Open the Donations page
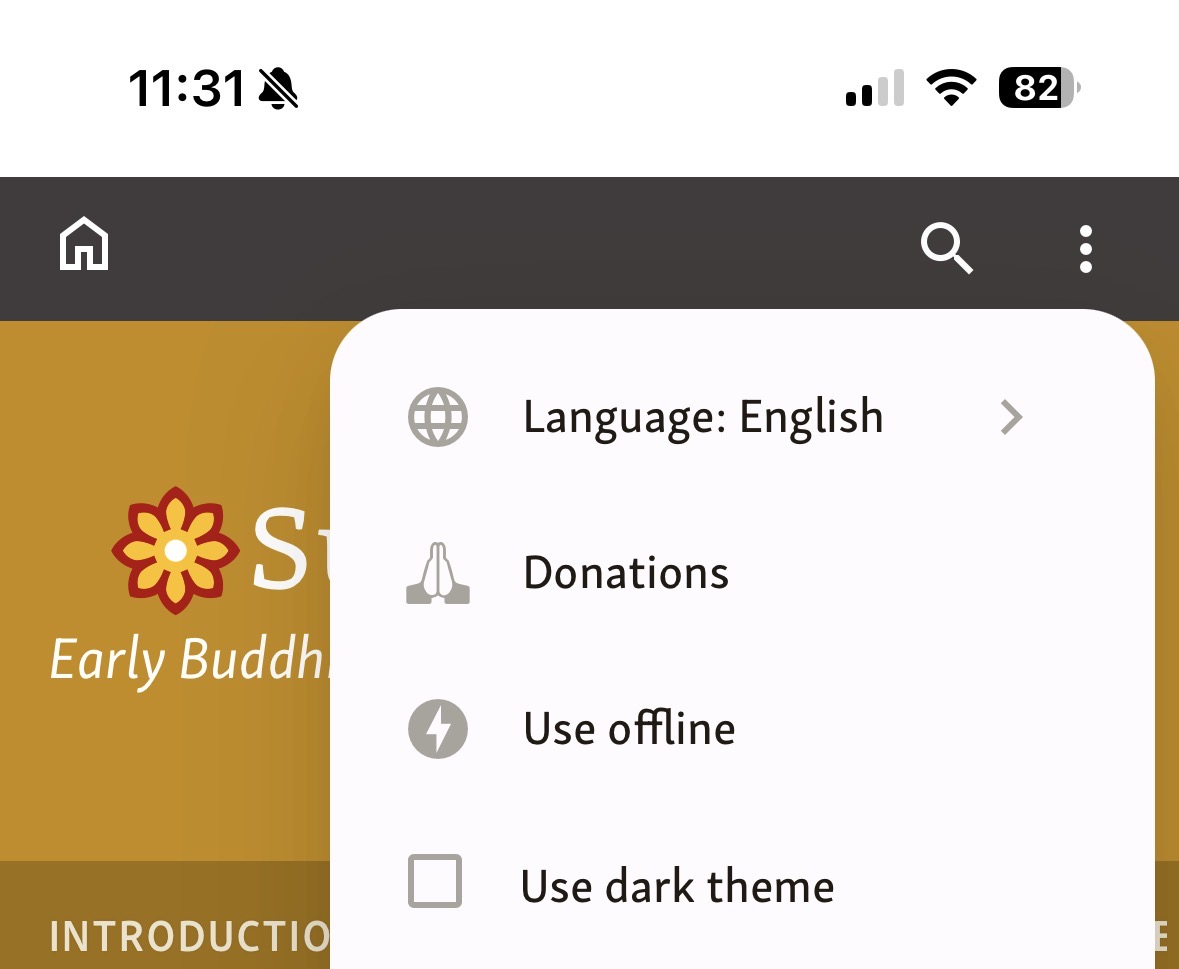The height and width of the screenshot is (969, 1179). 626,573
